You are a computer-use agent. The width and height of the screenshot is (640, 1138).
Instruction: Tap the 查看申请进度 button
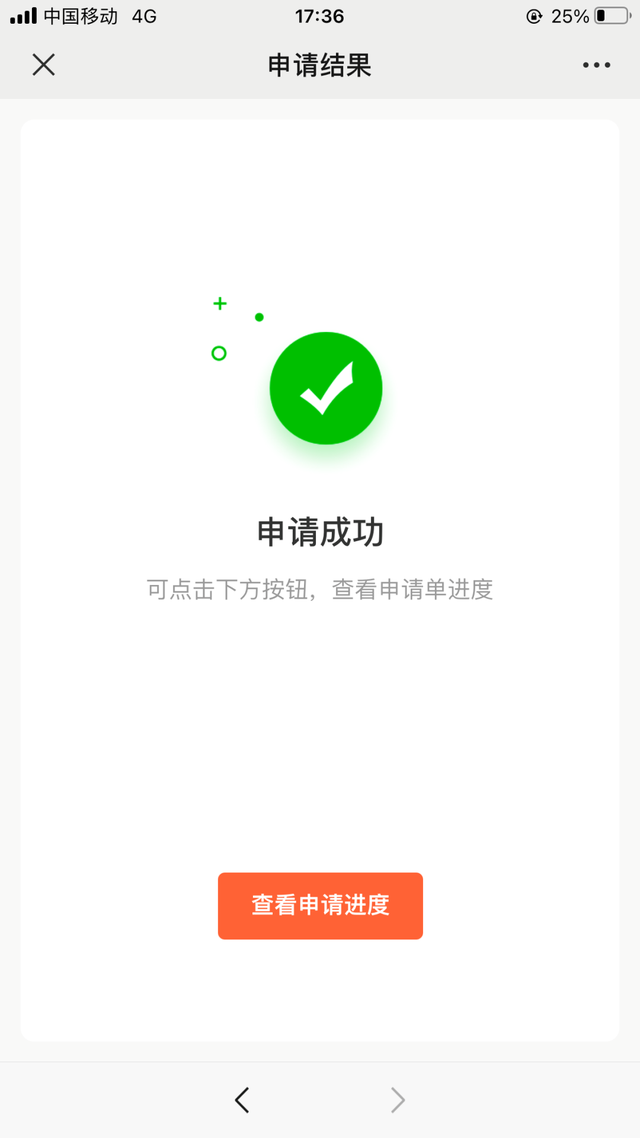(320, 906)
